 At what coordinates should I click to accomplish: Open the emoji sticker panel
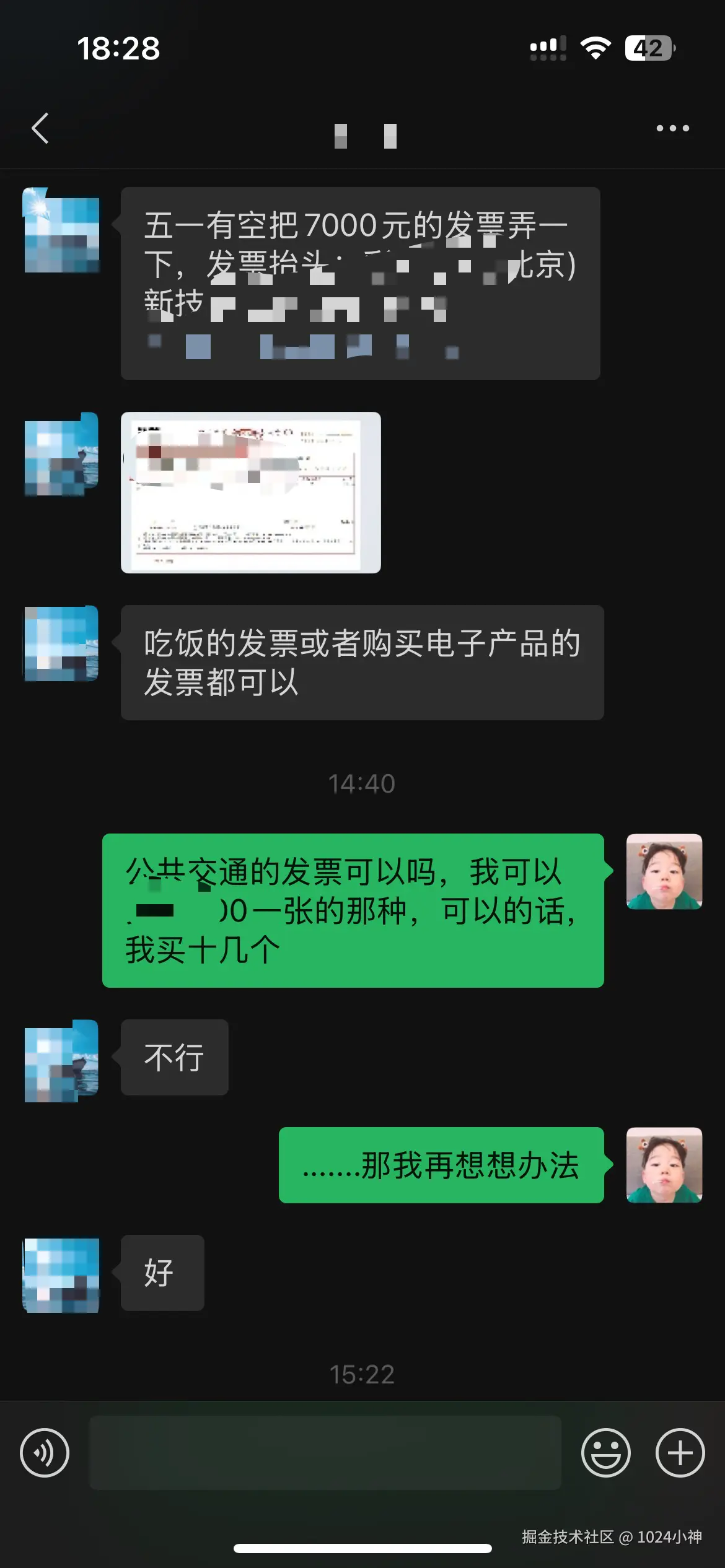605,1453
